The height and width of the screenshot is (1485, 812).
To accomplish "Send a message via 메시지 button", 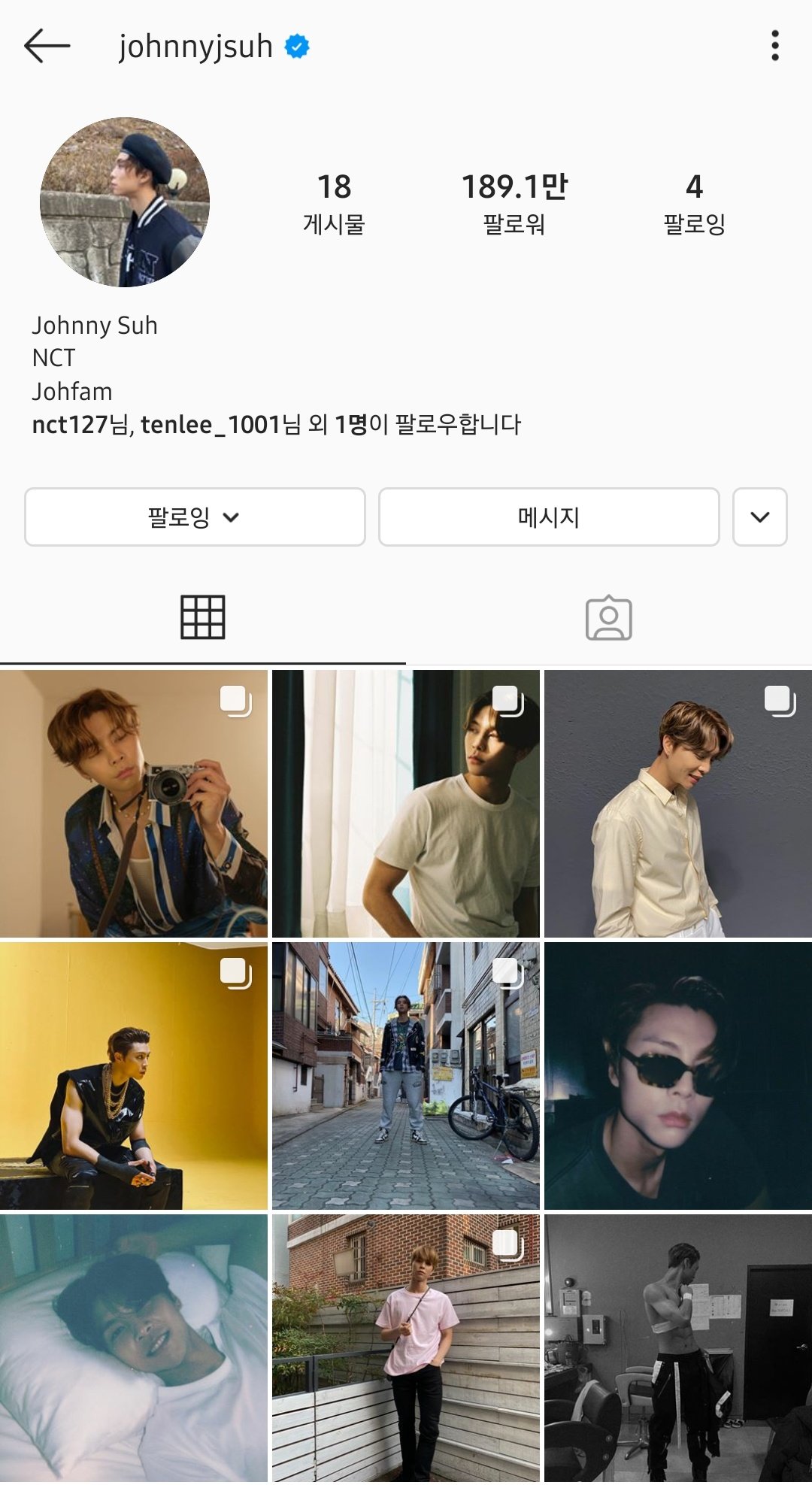I will [549, 517].
